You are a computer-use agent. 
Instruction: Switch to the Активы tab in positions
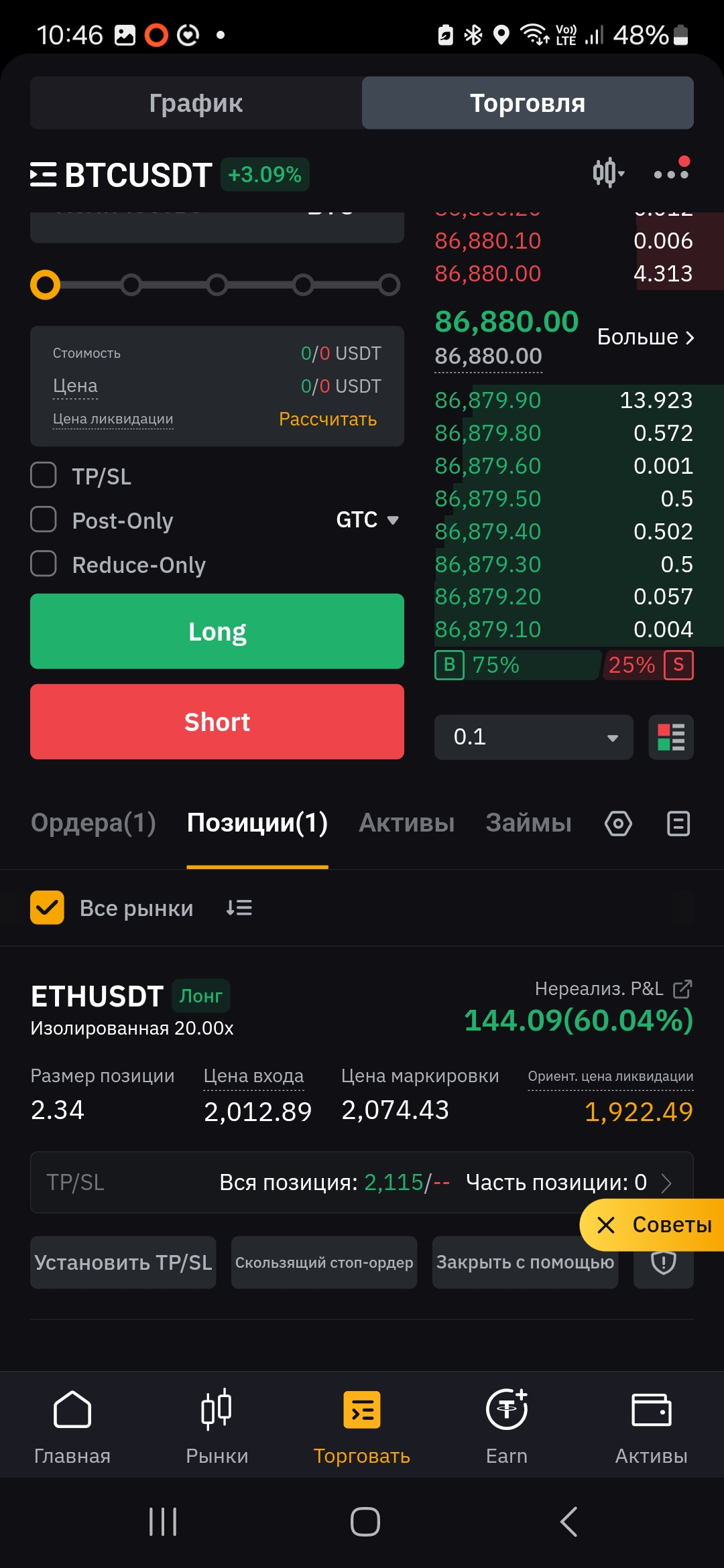pyautogui.click(x=407, y=823)
